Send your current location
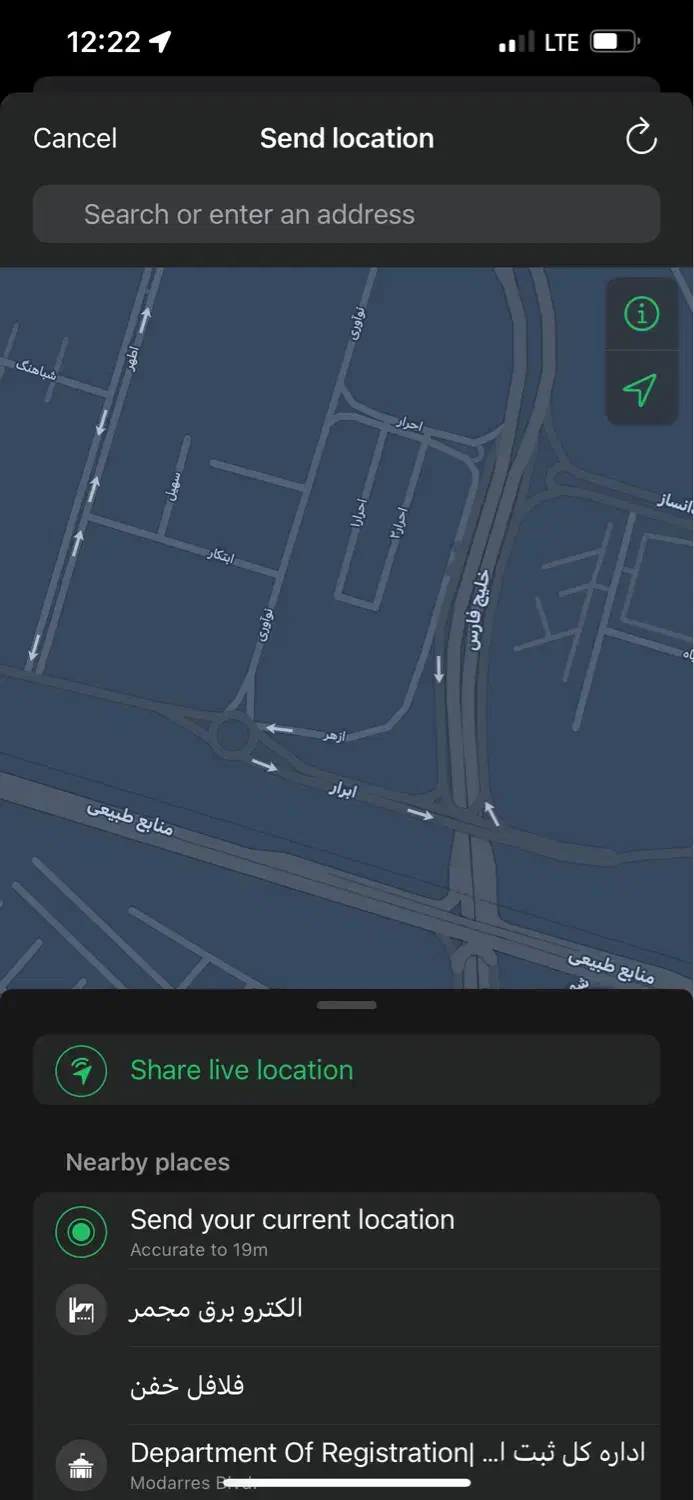694x1500 pixels. pos(346,1231)
